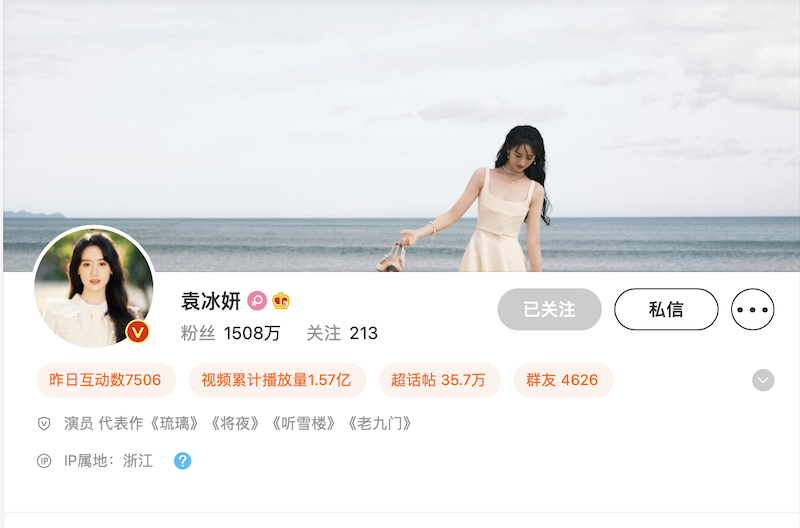Tap the pink membership badge beside the name

tap(257, 300)
